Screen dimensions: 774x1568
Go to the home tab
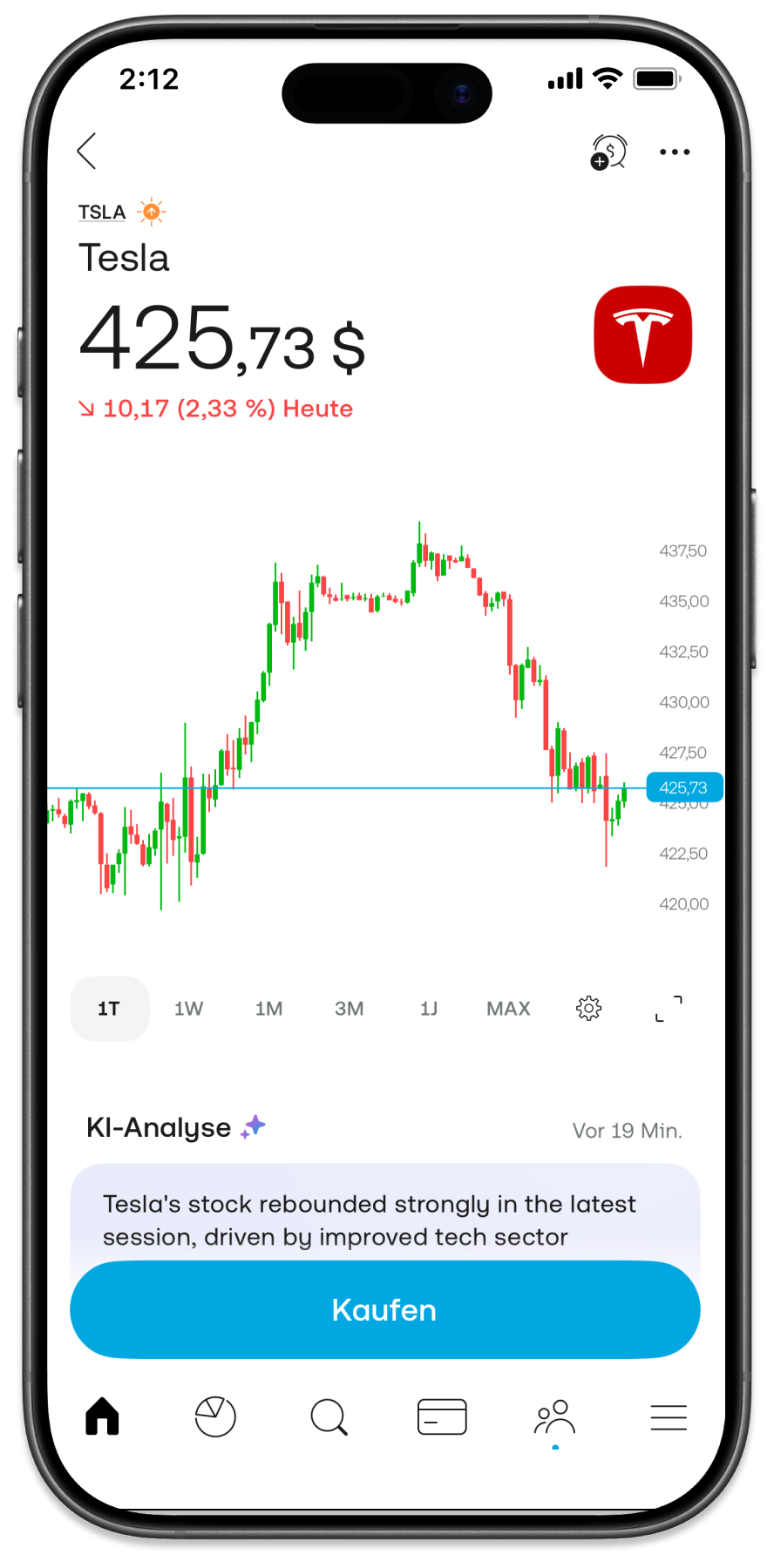pyautogui.click(x=102, y=1416)
